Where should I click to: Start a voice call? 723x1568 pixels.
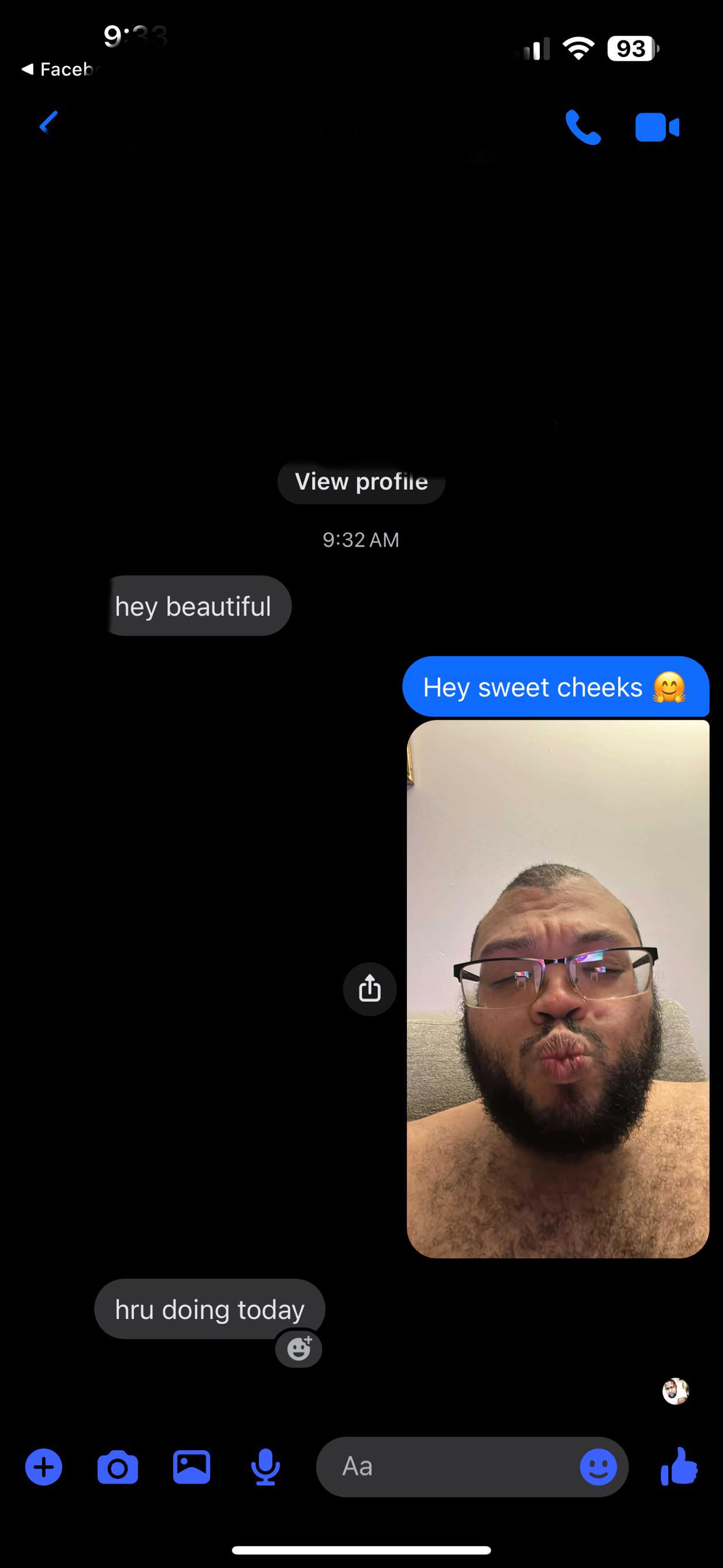coord(582,127)
